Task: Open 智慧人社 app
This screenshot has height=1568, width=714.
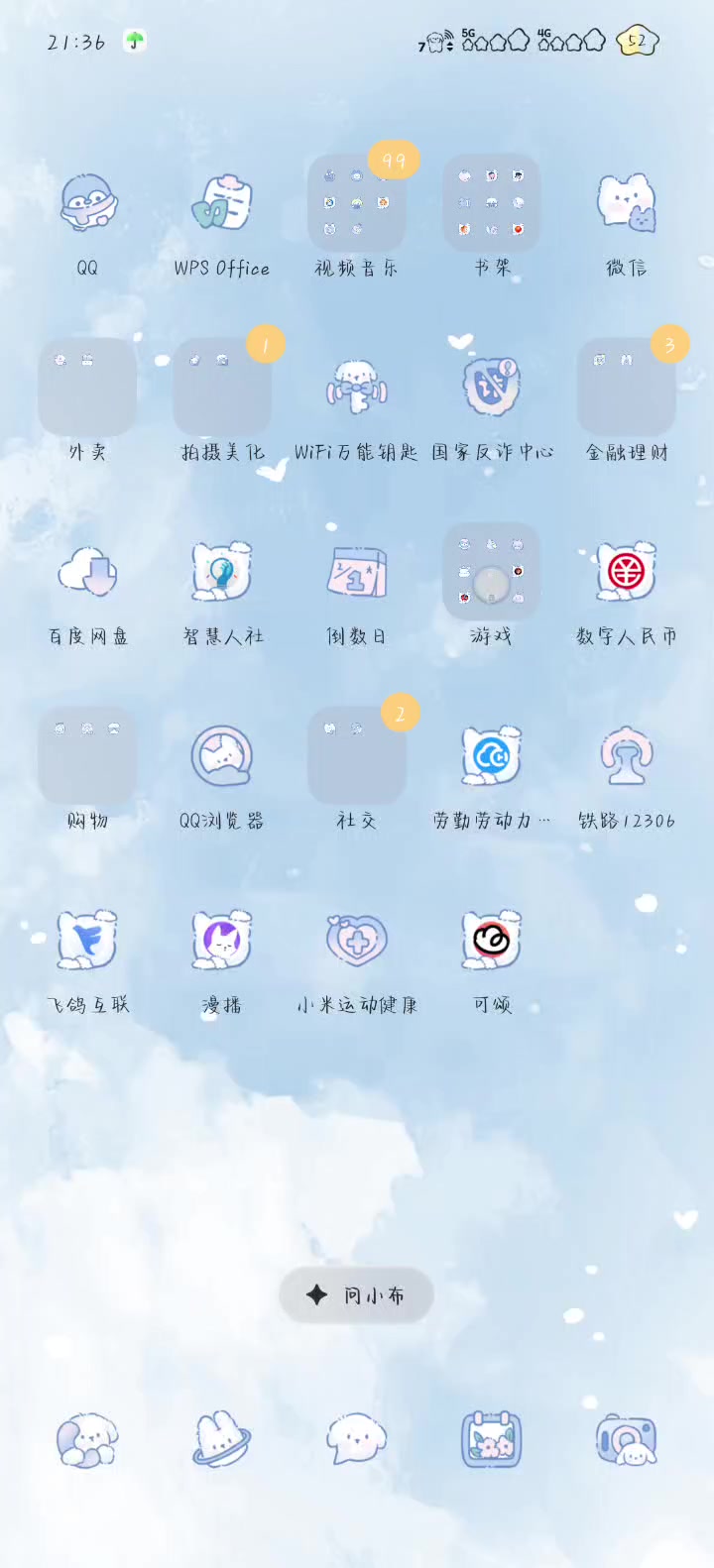Action: tap(222, 572)
